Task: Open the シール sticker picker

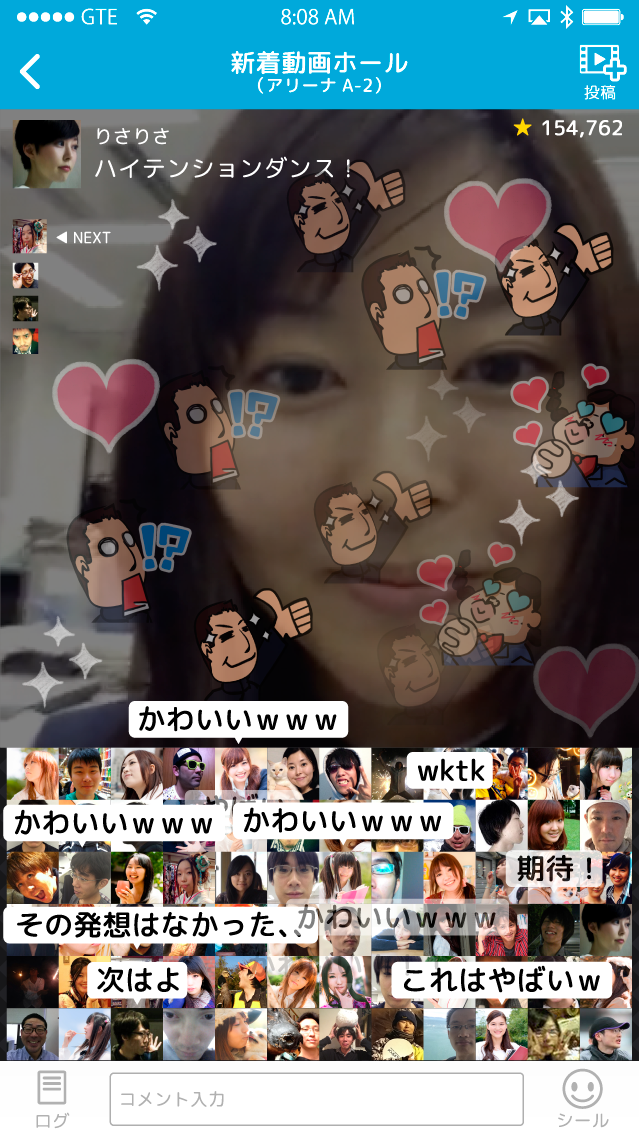Action: [581, 1098]
